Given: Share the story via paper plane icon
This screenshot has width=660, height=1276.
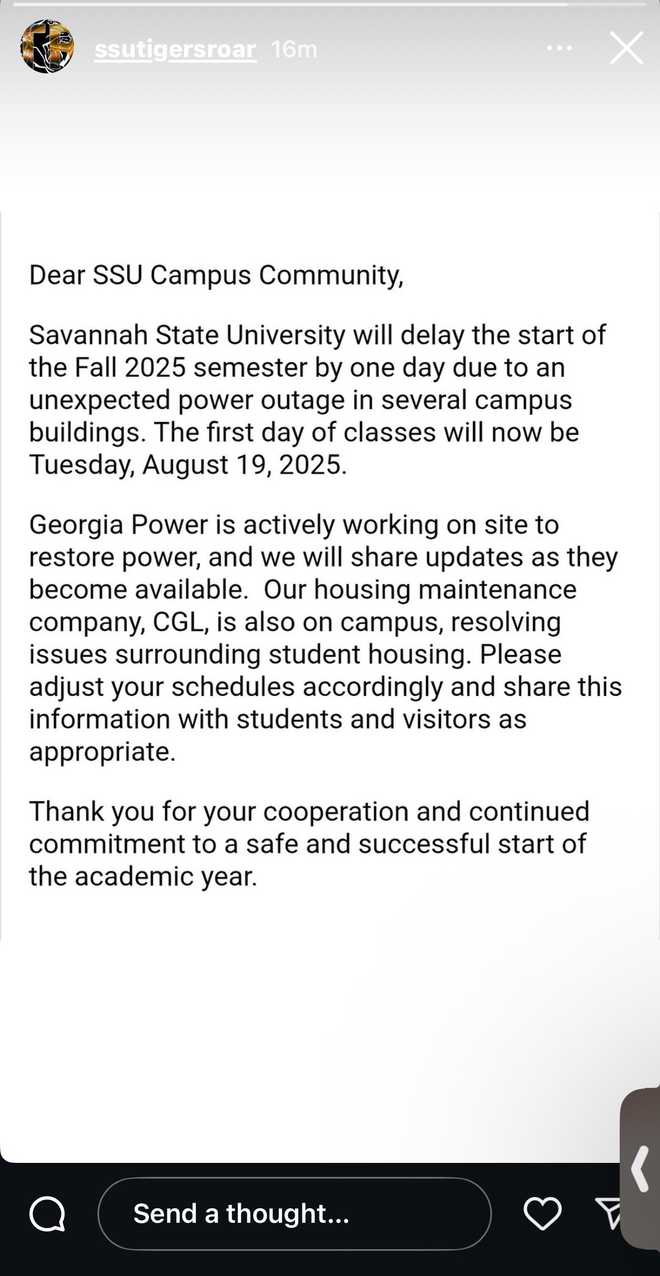Looking at the screenshot, I should point(606,1214).
